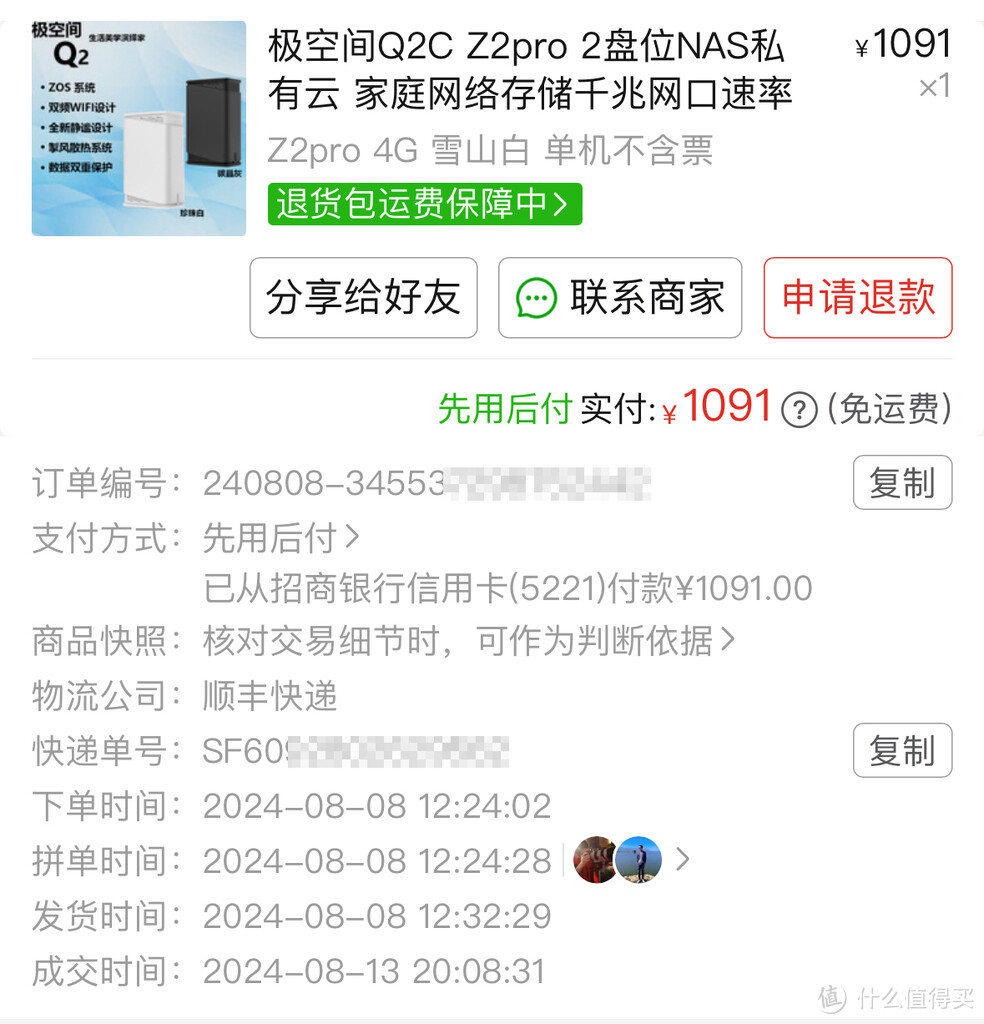
Task: Copy the SF tracking number with 复制 button
Action: point(901,751)
